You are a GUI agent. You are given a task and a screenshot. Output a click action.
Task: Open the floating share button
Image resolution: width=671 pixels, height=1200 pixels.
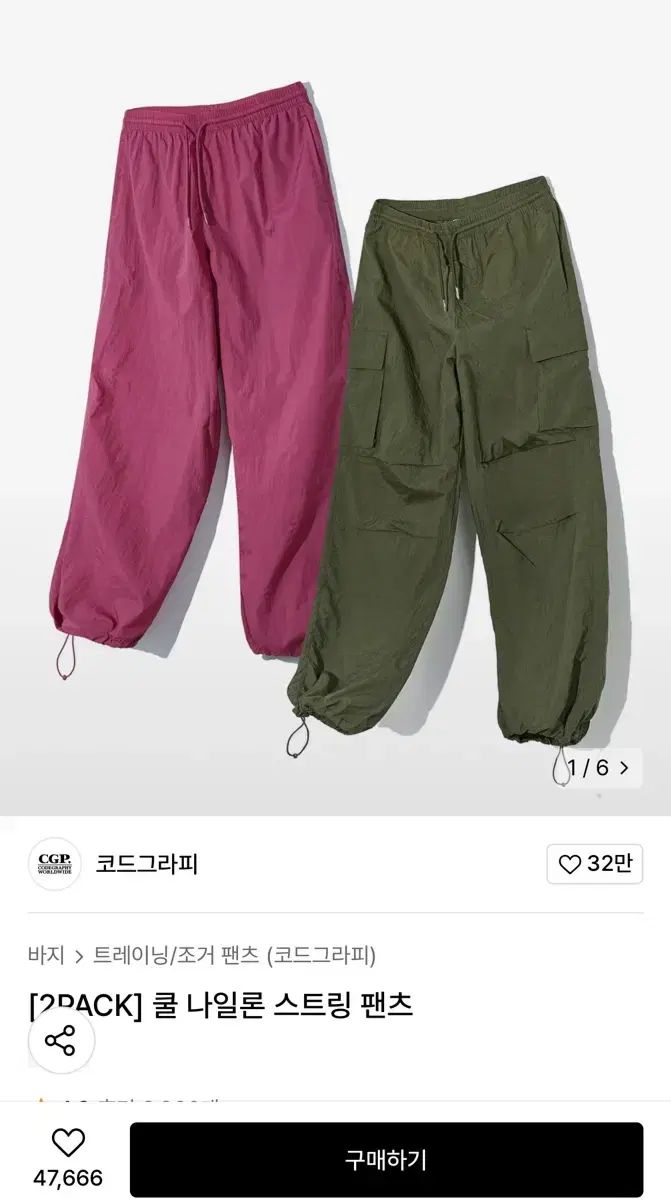[x=61, y=1040]
